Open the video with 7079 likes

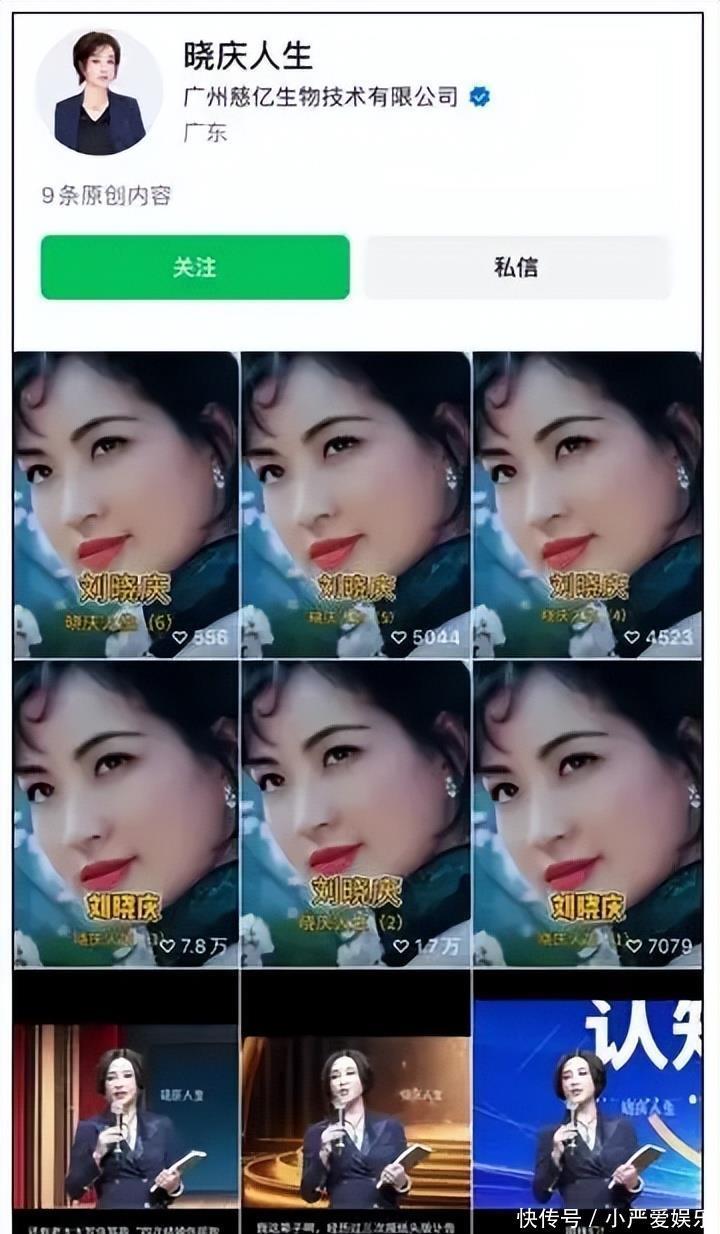pos(587,813)
